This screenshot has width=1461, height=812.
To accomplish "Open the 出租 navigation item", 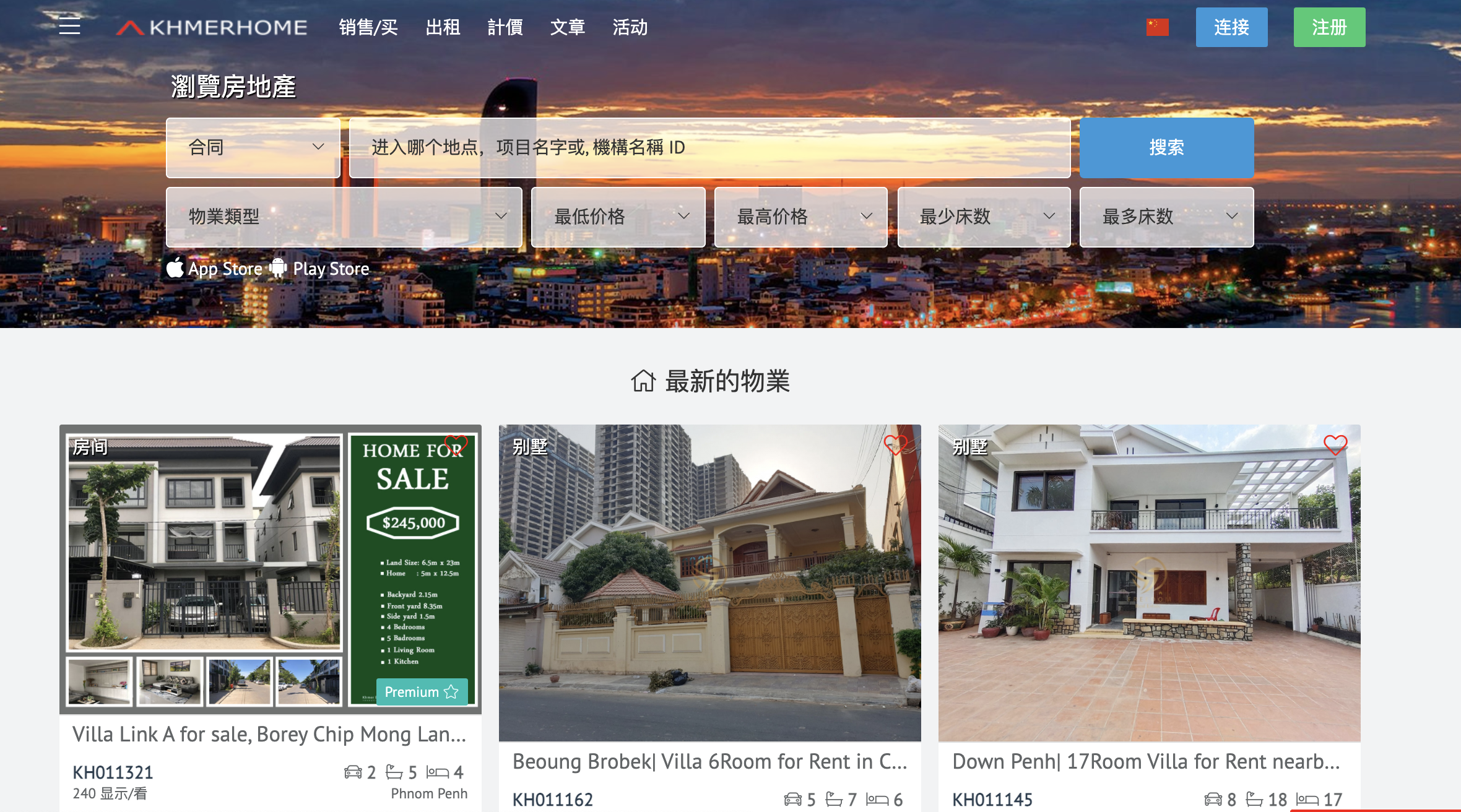I will pos(443,27).
